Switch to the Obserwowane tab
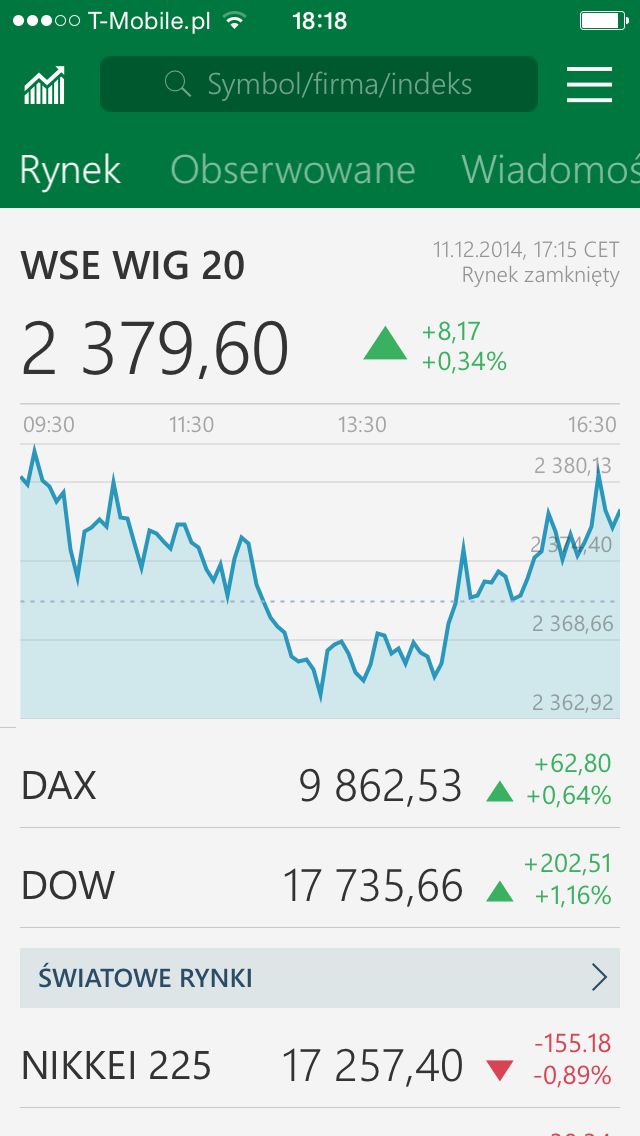The image size is (640, 1136). tap(293, 170)
